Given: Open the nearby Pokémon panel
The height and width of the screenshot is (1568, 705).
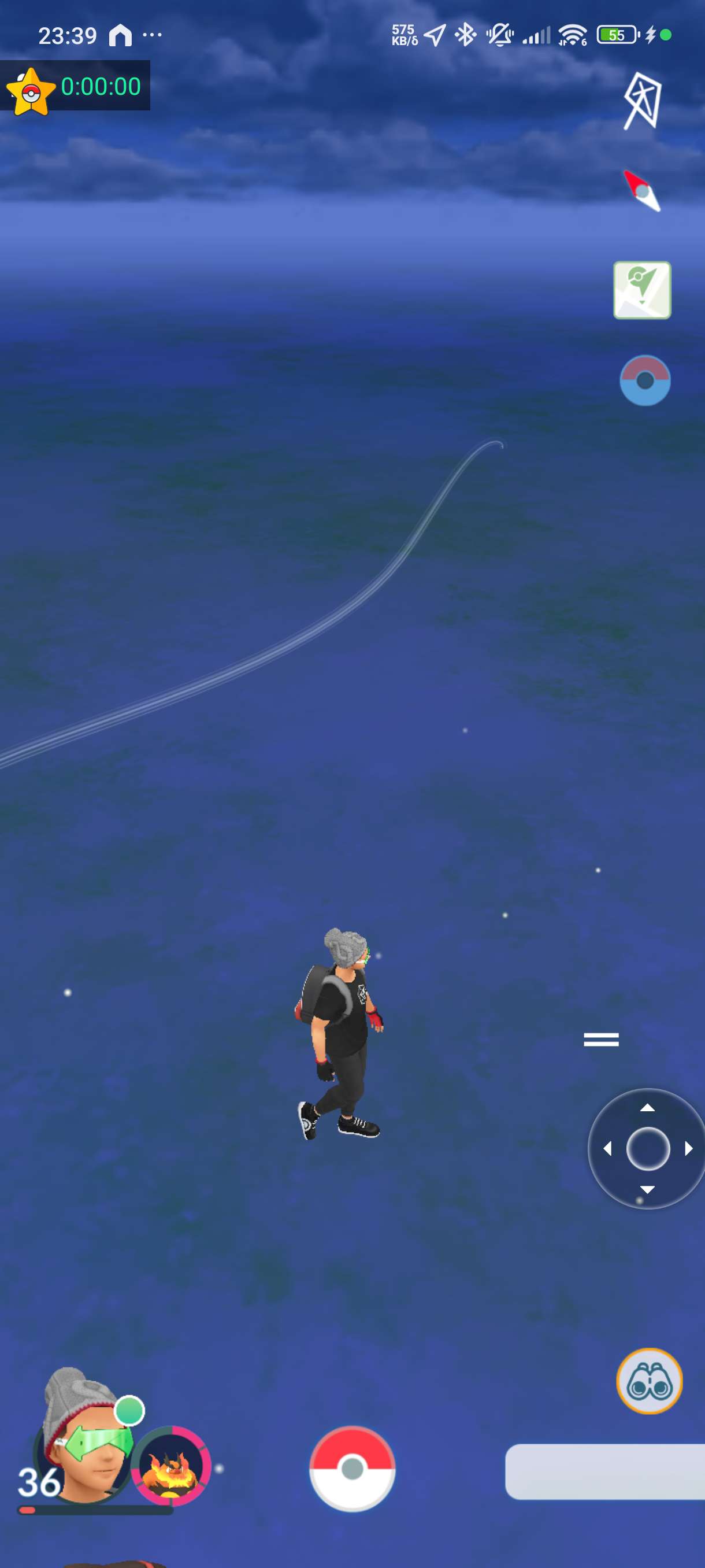Looking at the screenshot, I should pyautogui.click(x=604, y=1471).
